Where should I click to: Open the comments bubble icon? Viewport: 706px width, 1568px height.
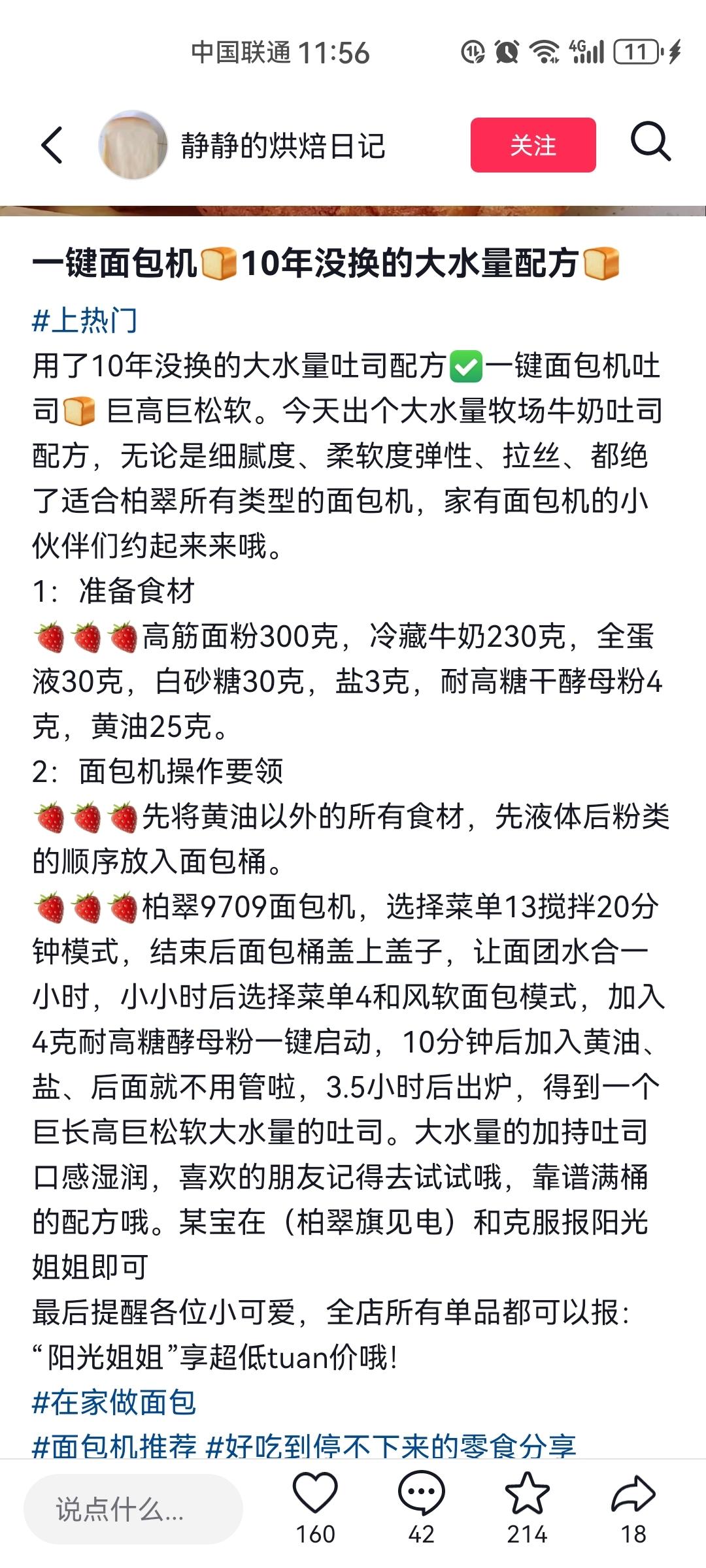coord(421,1494)
